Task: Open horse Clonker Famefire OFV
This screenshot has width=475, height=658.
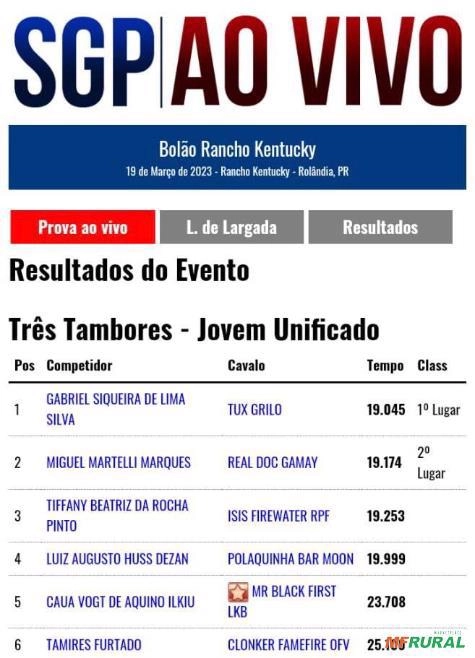Action: 288,645
